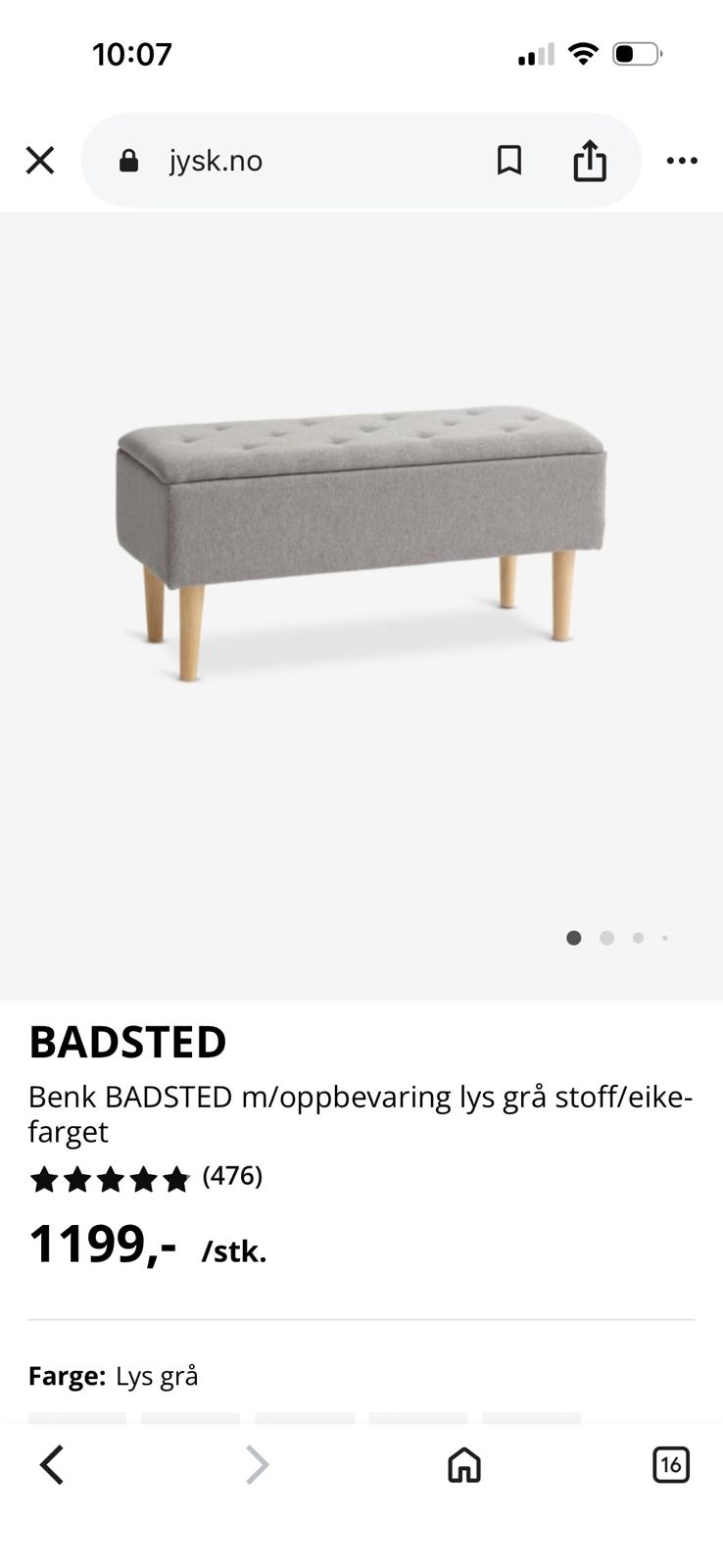Go back to the previous page
This screenshot has width=723, height=1568.
coord(52,1465)
